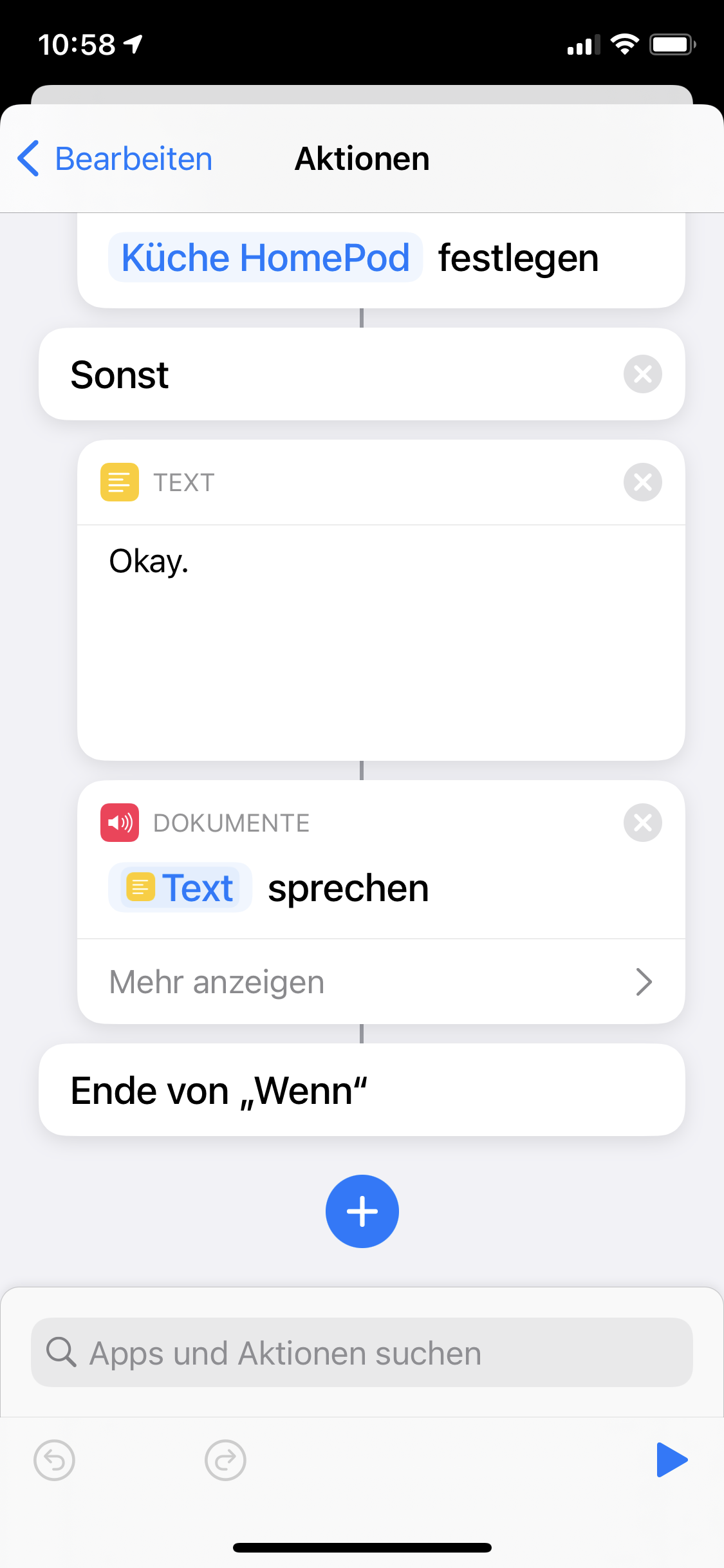Expand Mehr anzeigen options
724x1568 pixels.
pyautogui.click(x=381, y=982)
